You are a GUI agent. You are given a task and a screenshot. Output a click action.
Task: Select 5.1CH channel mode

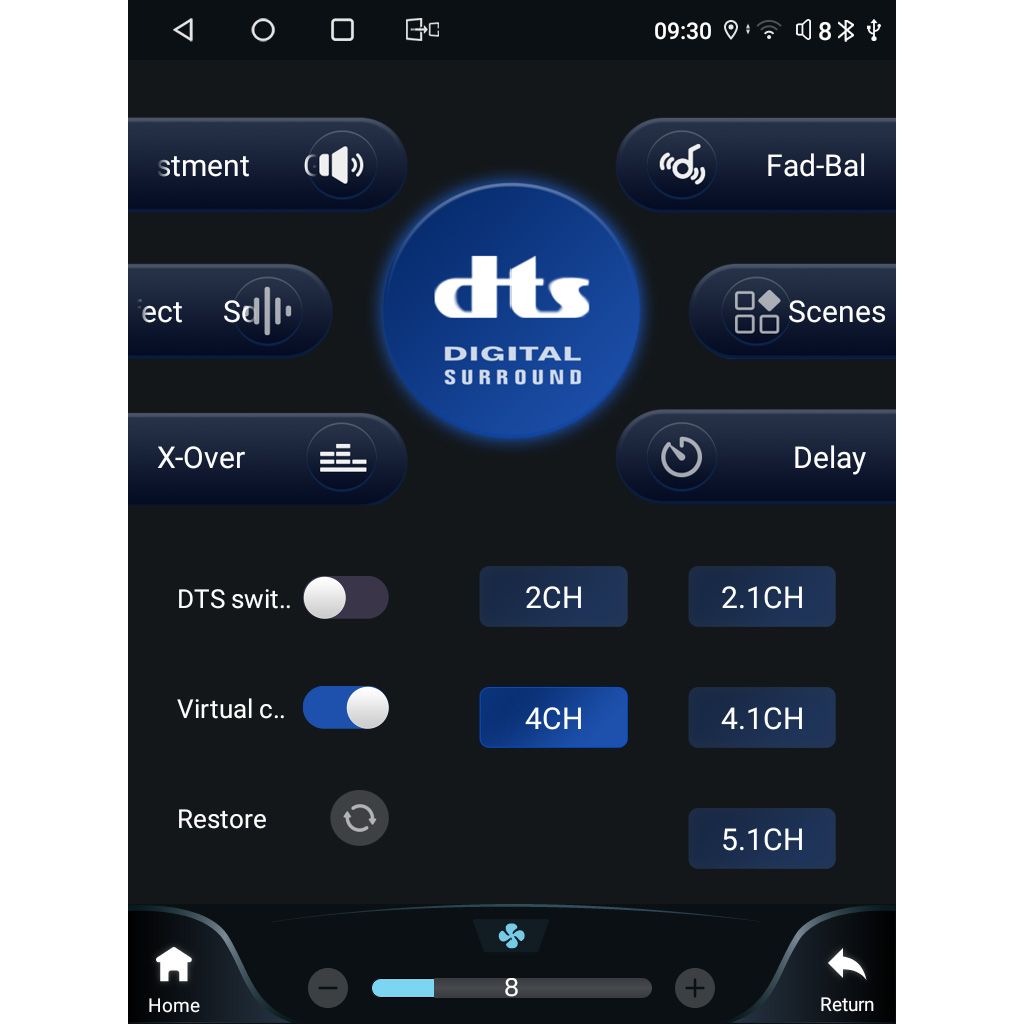762,839
